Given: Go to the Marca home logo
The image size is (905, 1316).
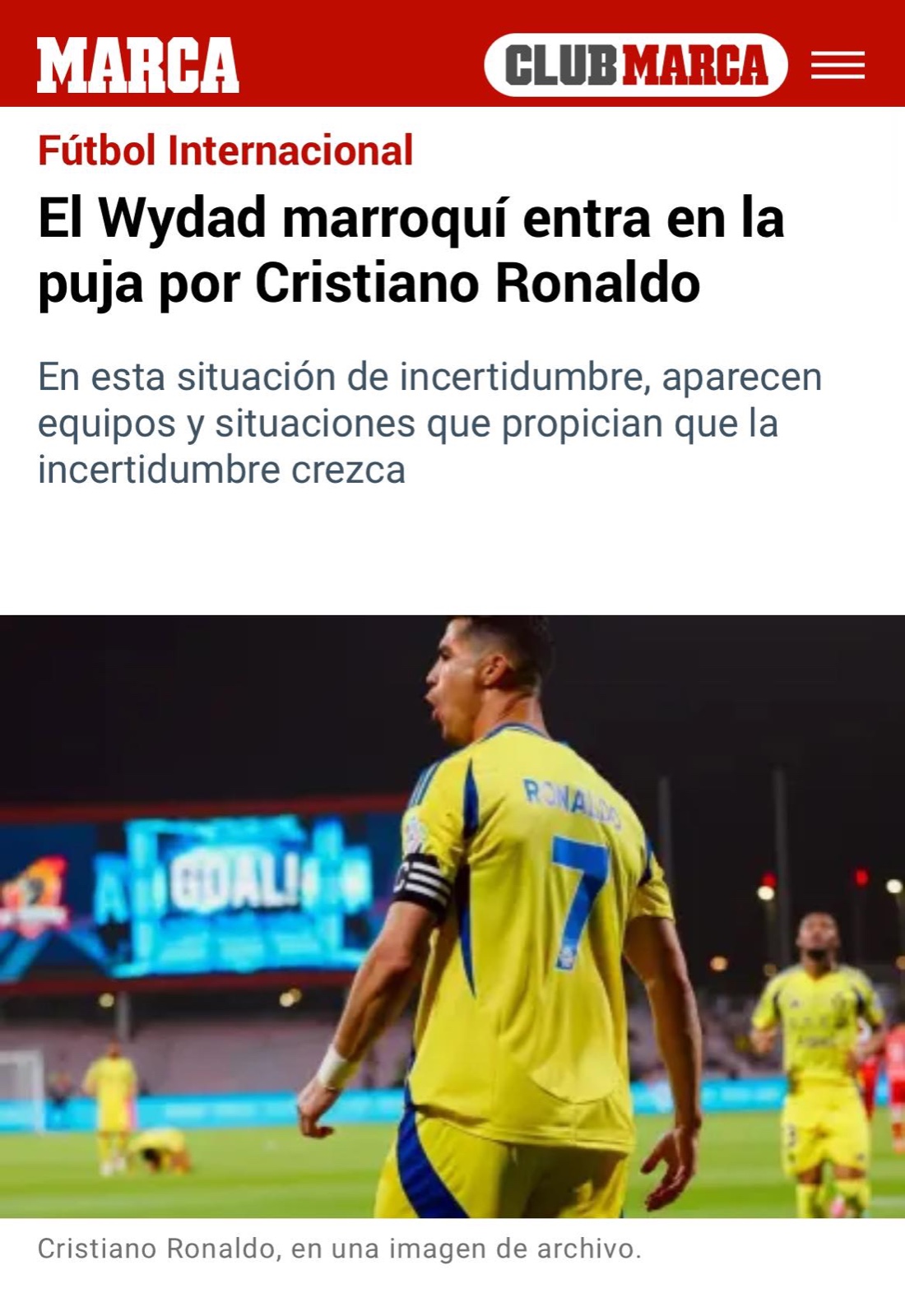Looking at the screenshot, I should coord(137,65).
